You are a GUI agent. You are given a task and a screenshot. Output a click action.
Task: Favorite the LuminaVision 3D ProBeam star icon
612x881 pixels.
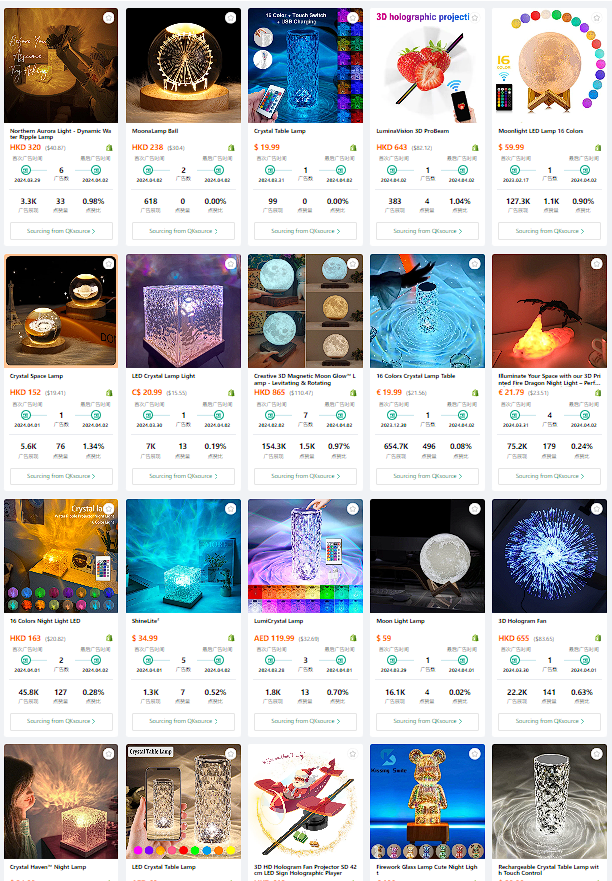[x=474, y=18]
